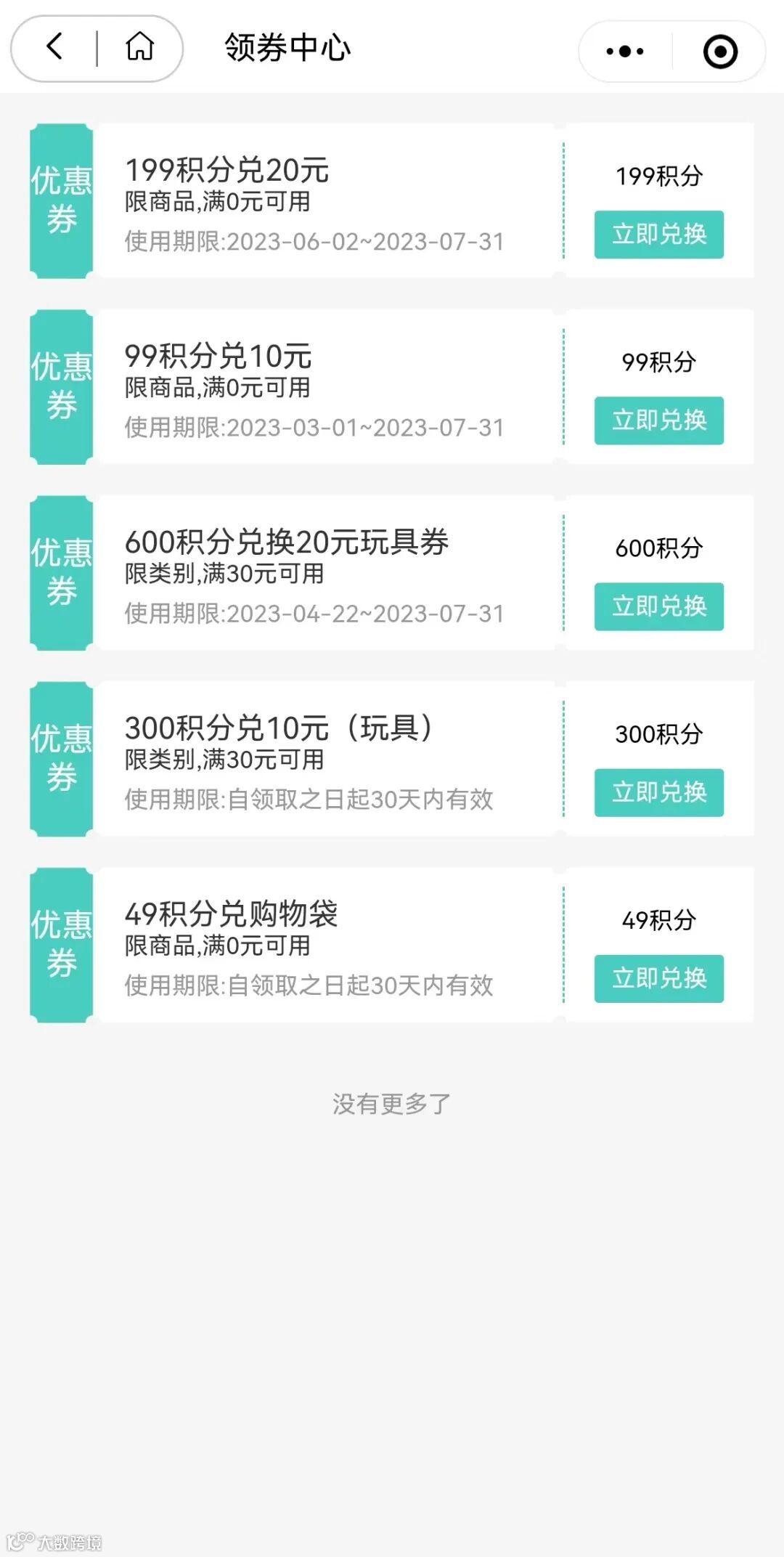784x1557 pixels.
Task: Exchange 600 points for 20元玩具券
Action: pyautogui.click(x=658, y=606)
